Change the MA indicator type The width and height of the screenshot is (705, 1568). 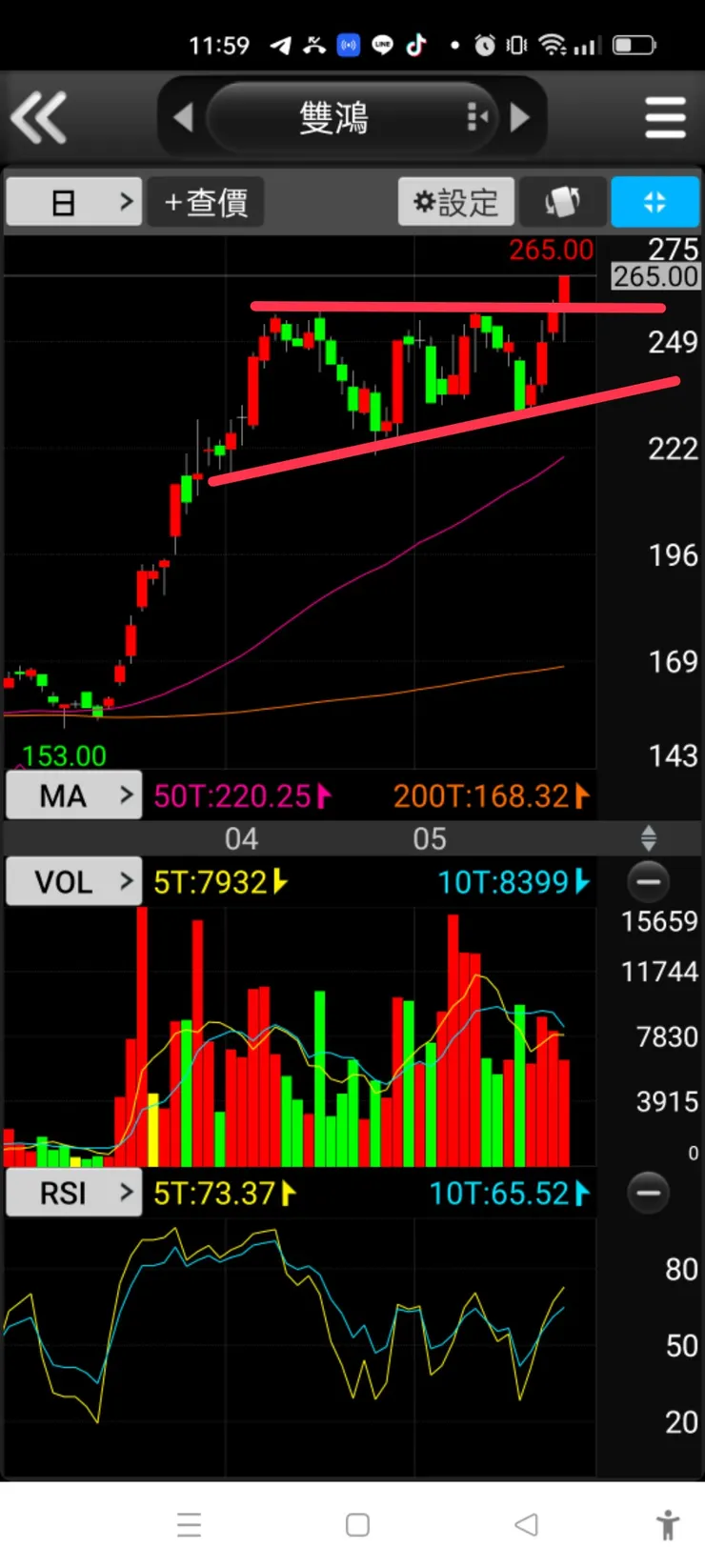[x=74, y=795]
